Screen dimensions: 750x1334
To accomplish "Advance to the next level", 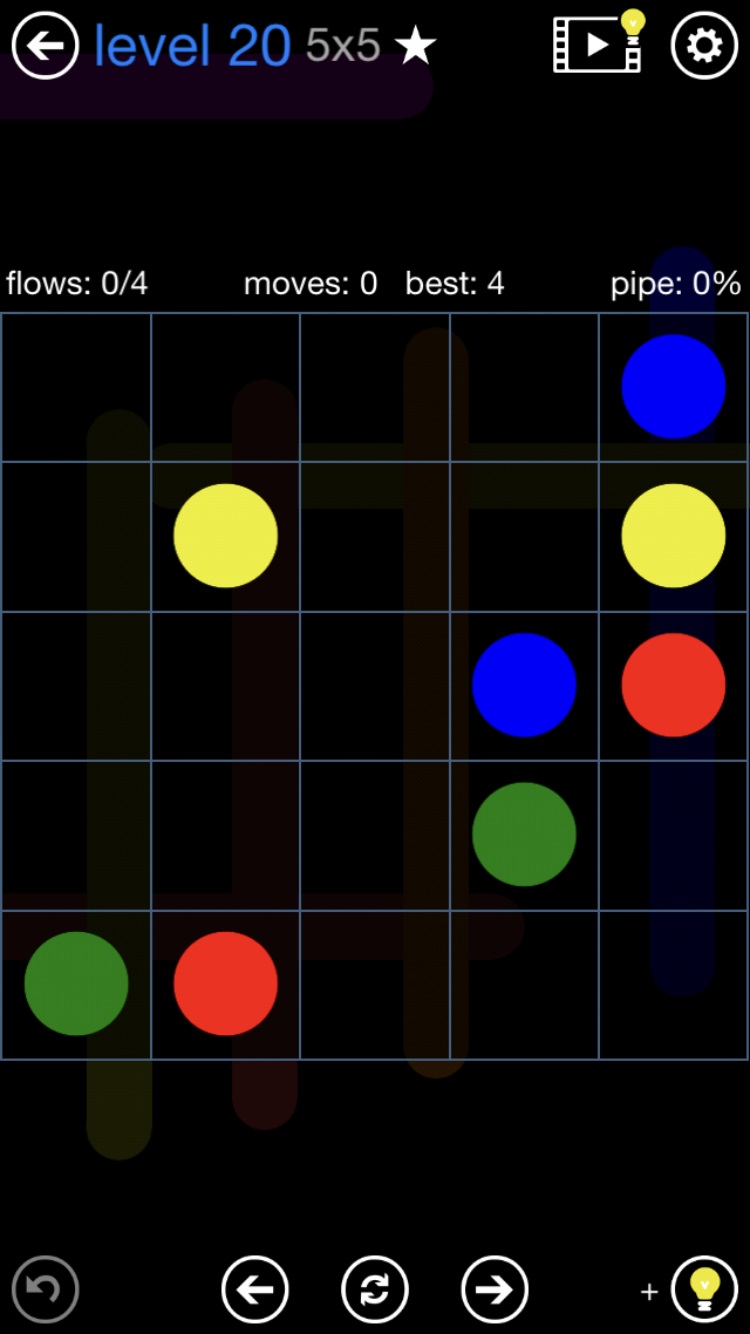I will (x=495, y=1289).
